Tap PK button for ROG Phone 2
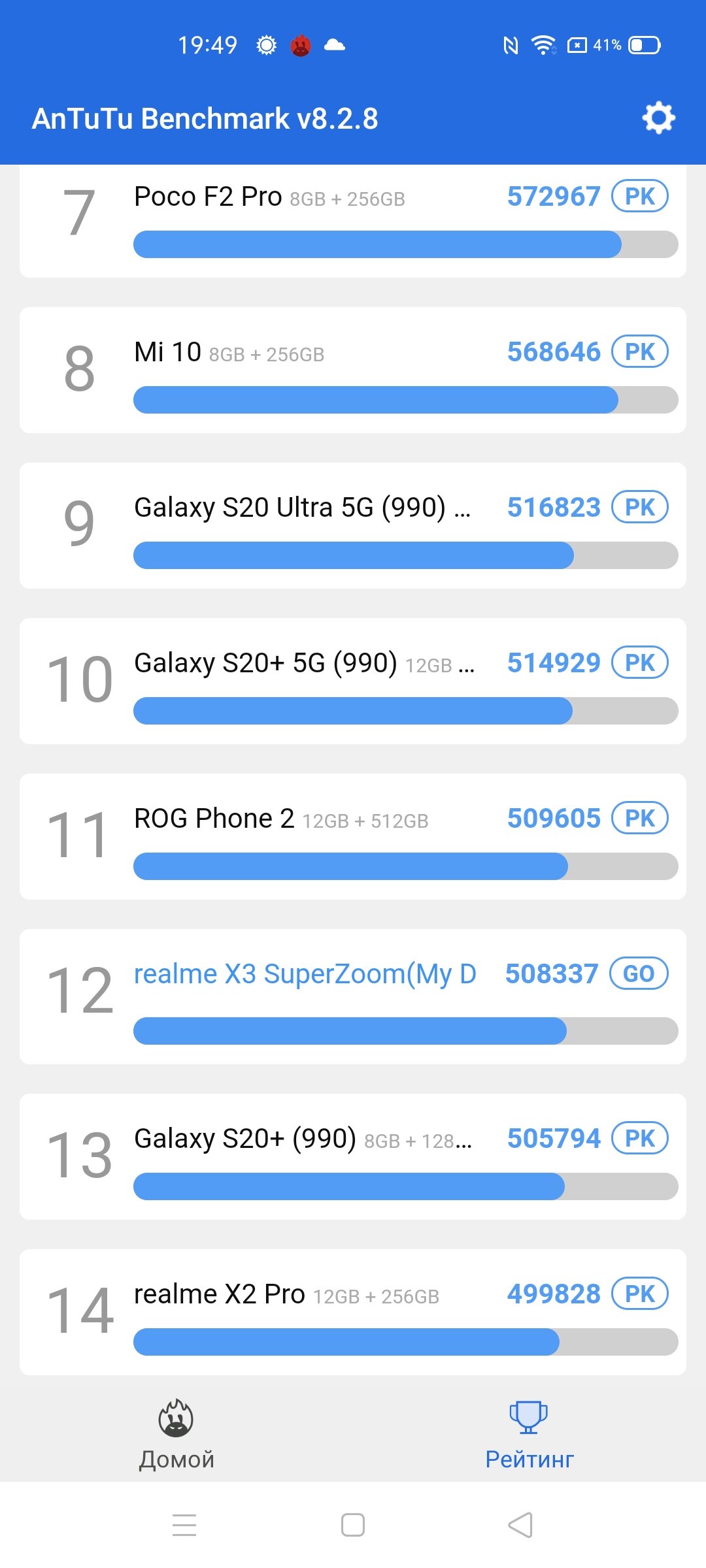Screen dimensions: 706x1568 tap(639, 818)
